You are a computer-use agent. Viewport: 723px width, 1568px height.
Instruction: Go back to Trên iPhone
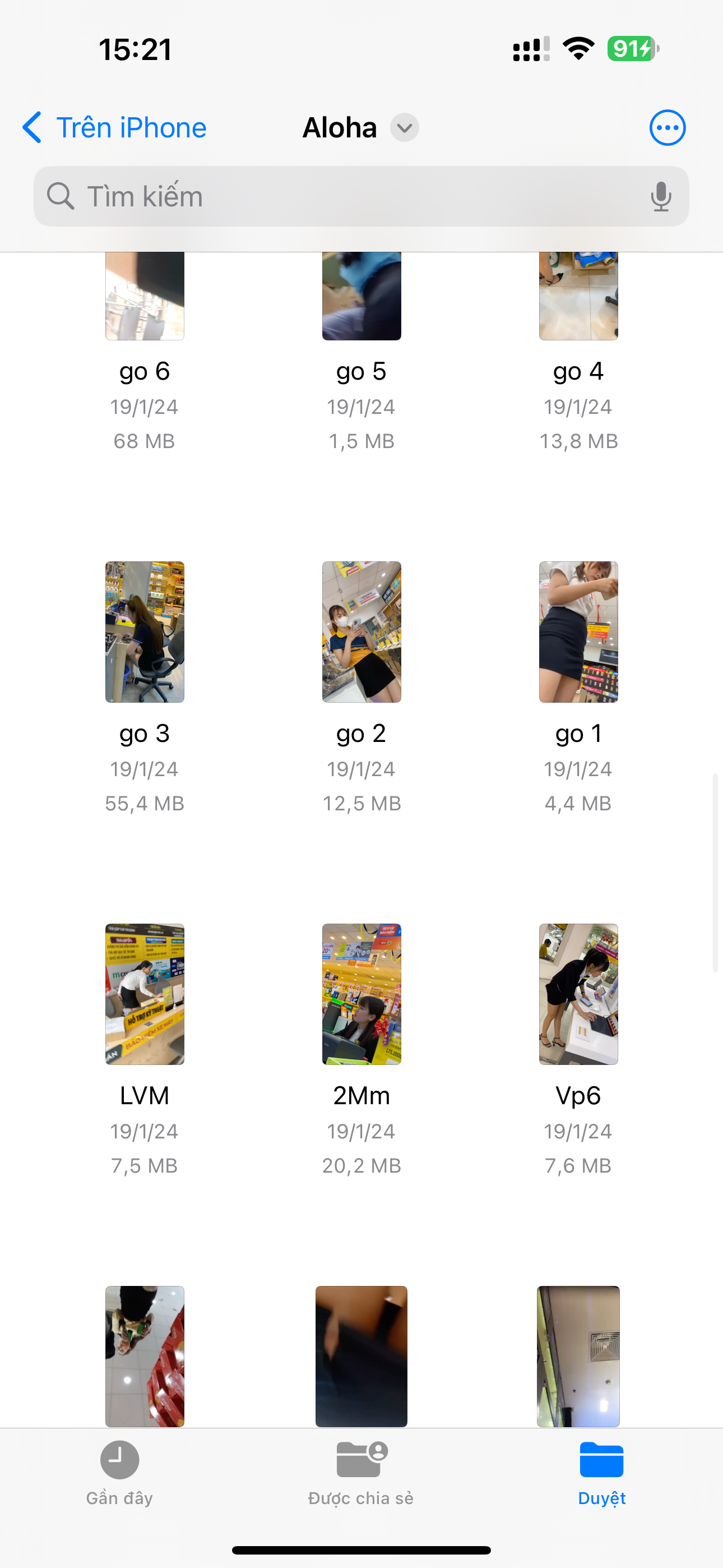(114, 128)
